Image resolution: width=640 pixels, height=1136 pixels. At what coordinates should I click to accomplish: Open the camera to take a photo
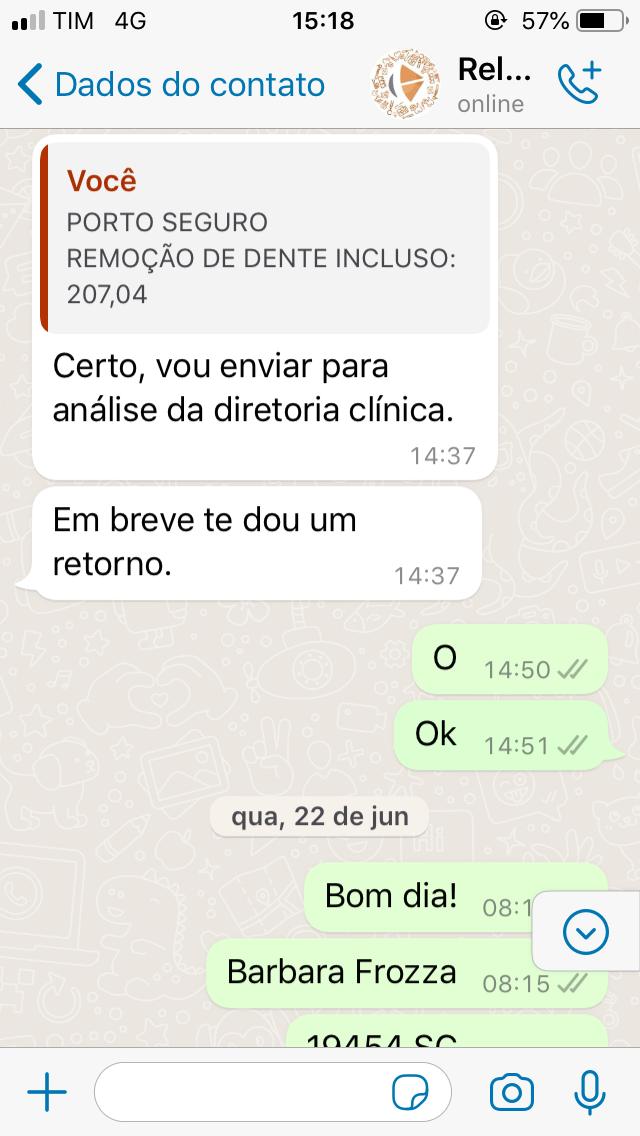click(511, 1092)
